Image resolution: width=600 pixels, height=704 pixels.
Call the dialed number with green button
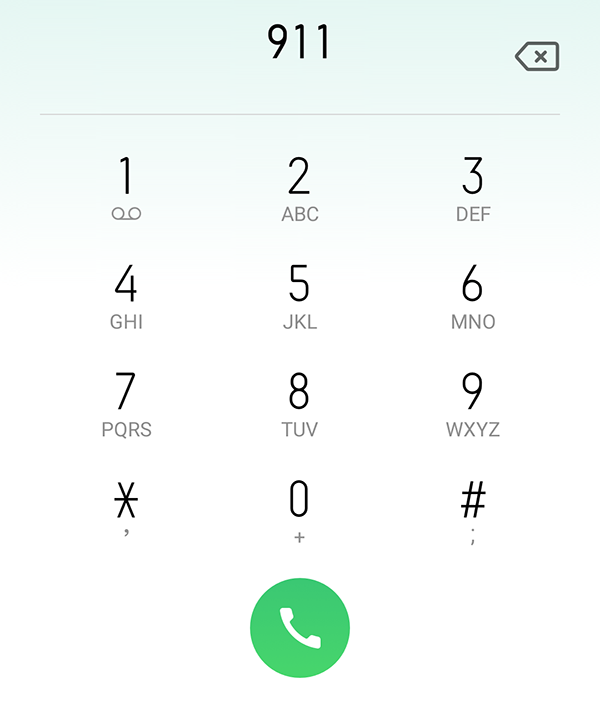[300, 628]
